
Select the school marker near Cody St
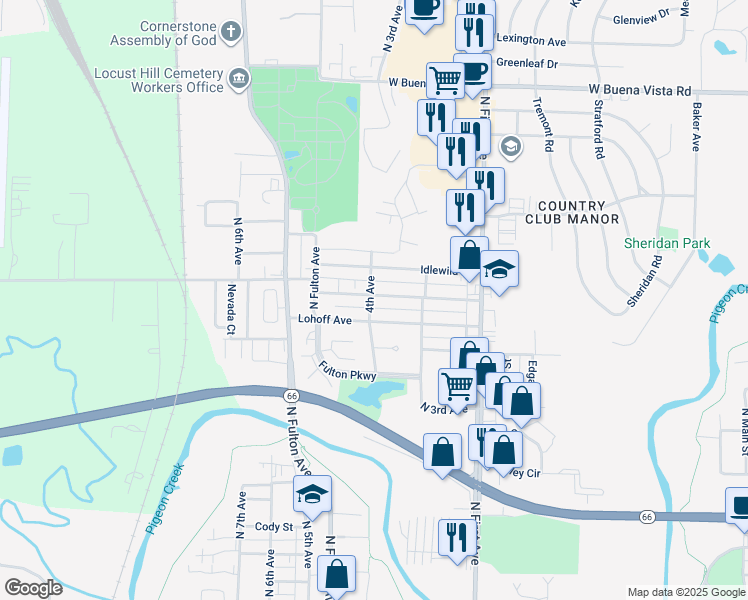[312, 492]
